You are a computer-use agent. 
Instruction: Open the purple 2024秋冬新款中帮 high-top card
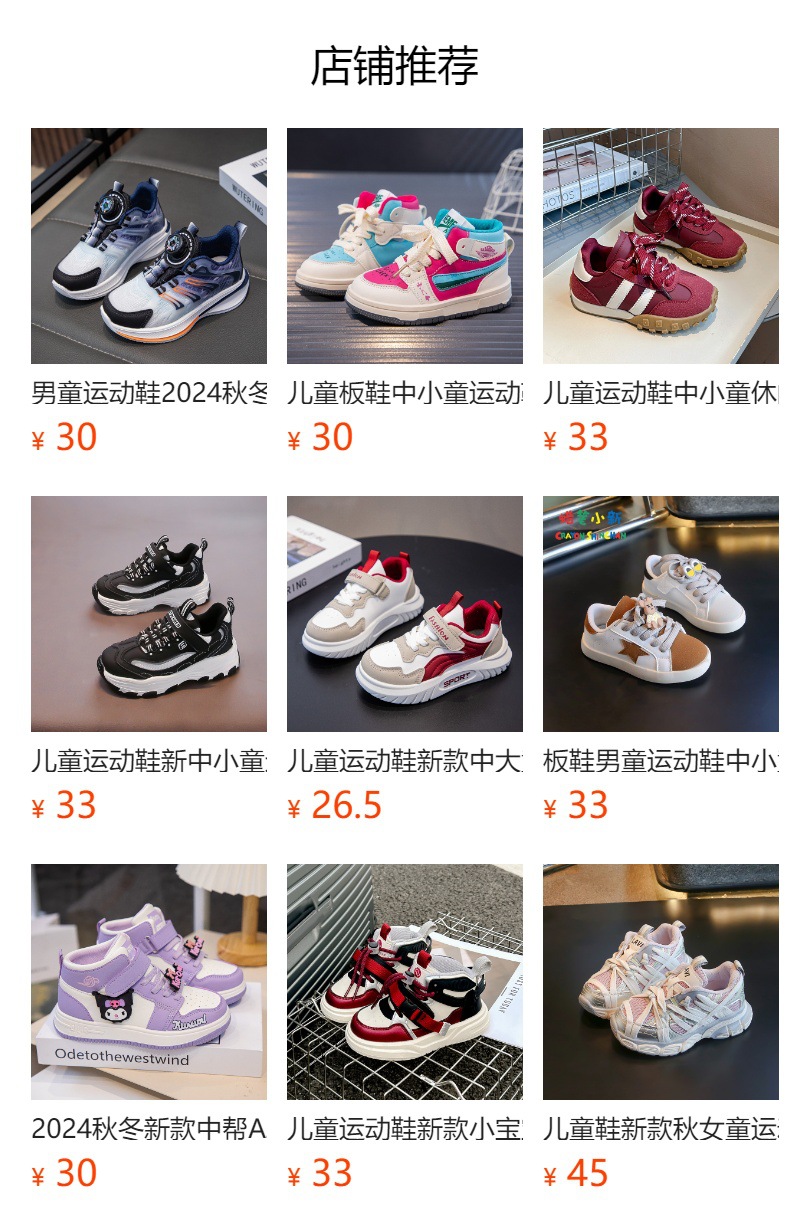149,1028
